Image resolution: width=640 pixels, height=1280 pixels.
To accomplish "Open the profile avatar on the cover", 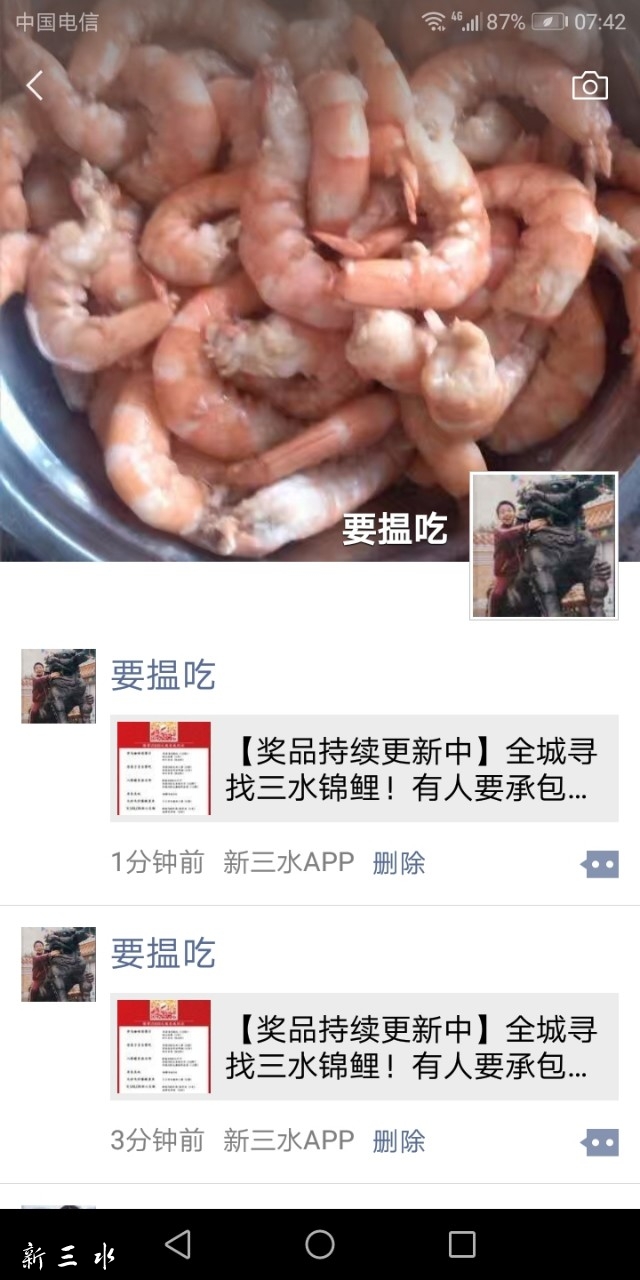I will coord(544,546).
